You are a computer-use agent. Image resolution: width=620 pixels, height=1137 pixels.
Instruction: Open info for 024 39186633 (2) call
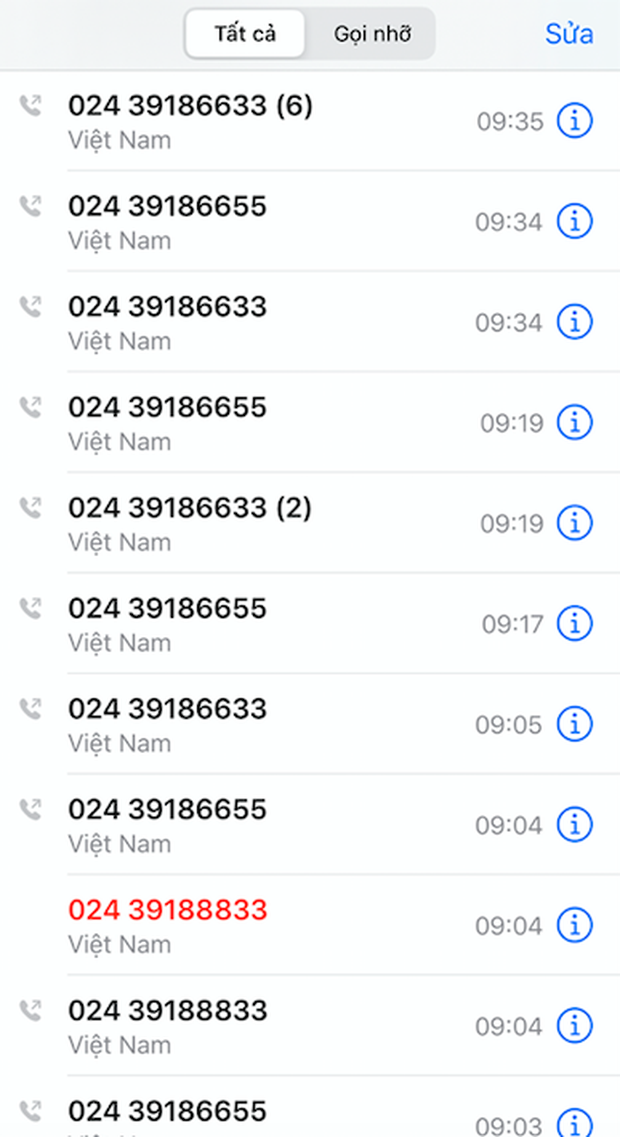[x=574, y=523]
